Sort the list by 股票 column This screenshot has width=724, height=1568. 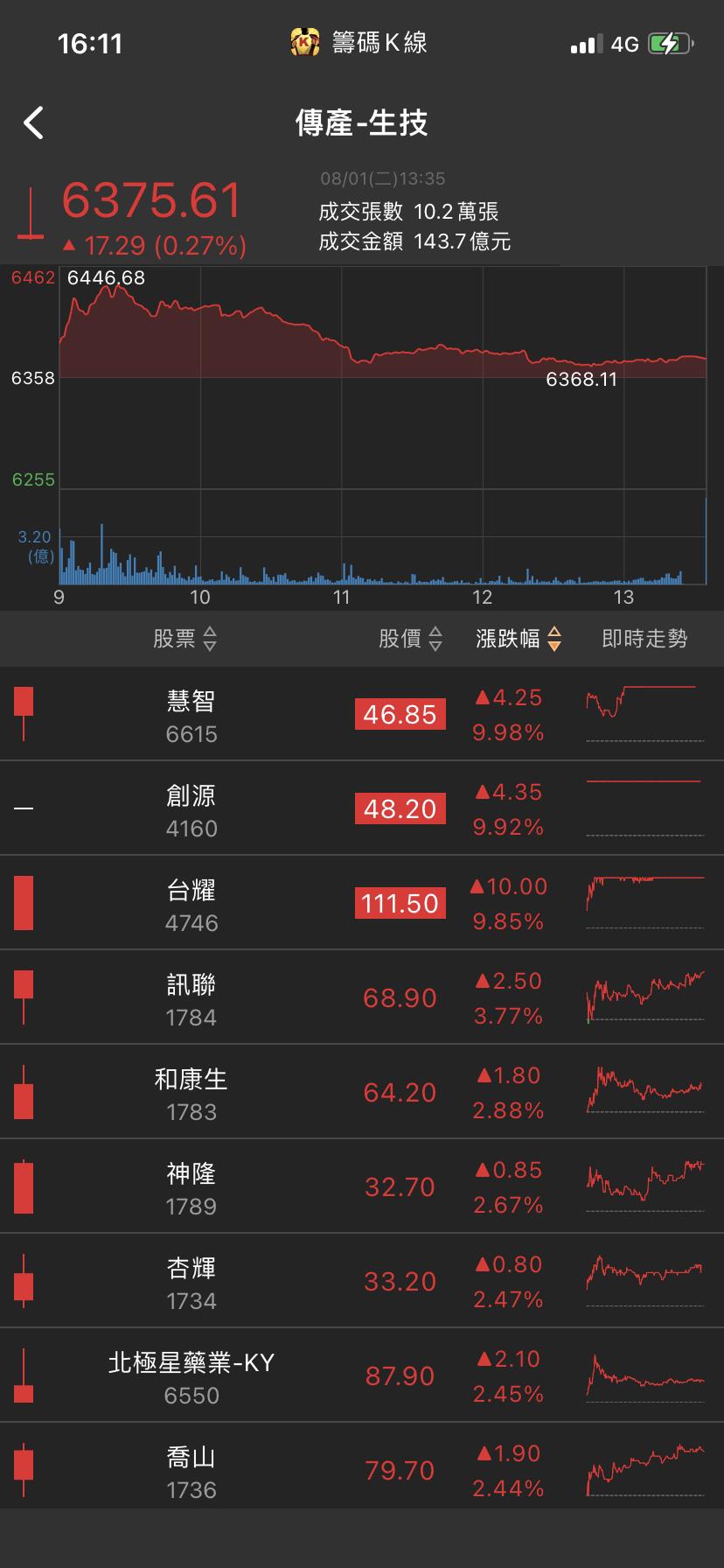(x=185, y=639)
